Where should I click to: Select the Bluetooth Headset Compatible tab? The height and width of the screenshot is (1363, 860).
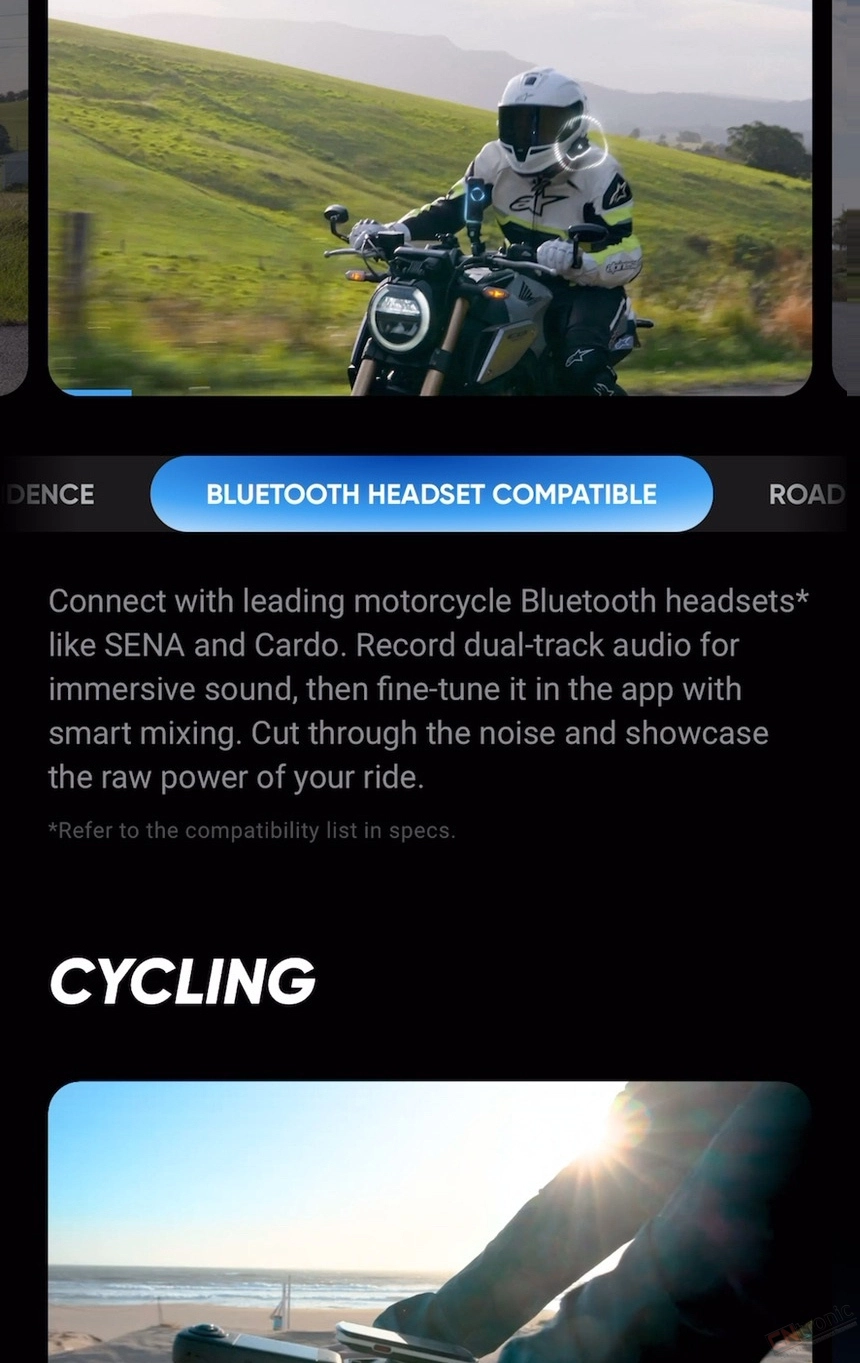(431, 494)
